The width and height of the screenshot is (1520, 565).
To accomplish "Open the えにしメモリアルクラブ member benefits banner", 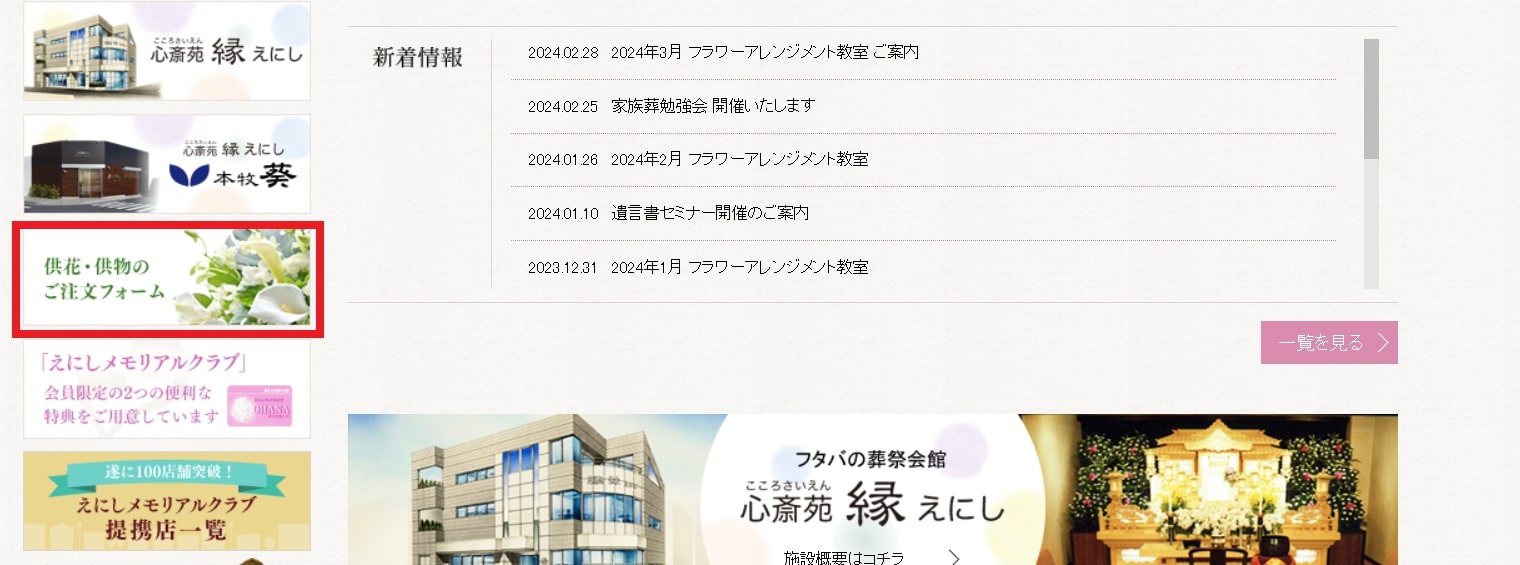I will (x=167, y=390).
